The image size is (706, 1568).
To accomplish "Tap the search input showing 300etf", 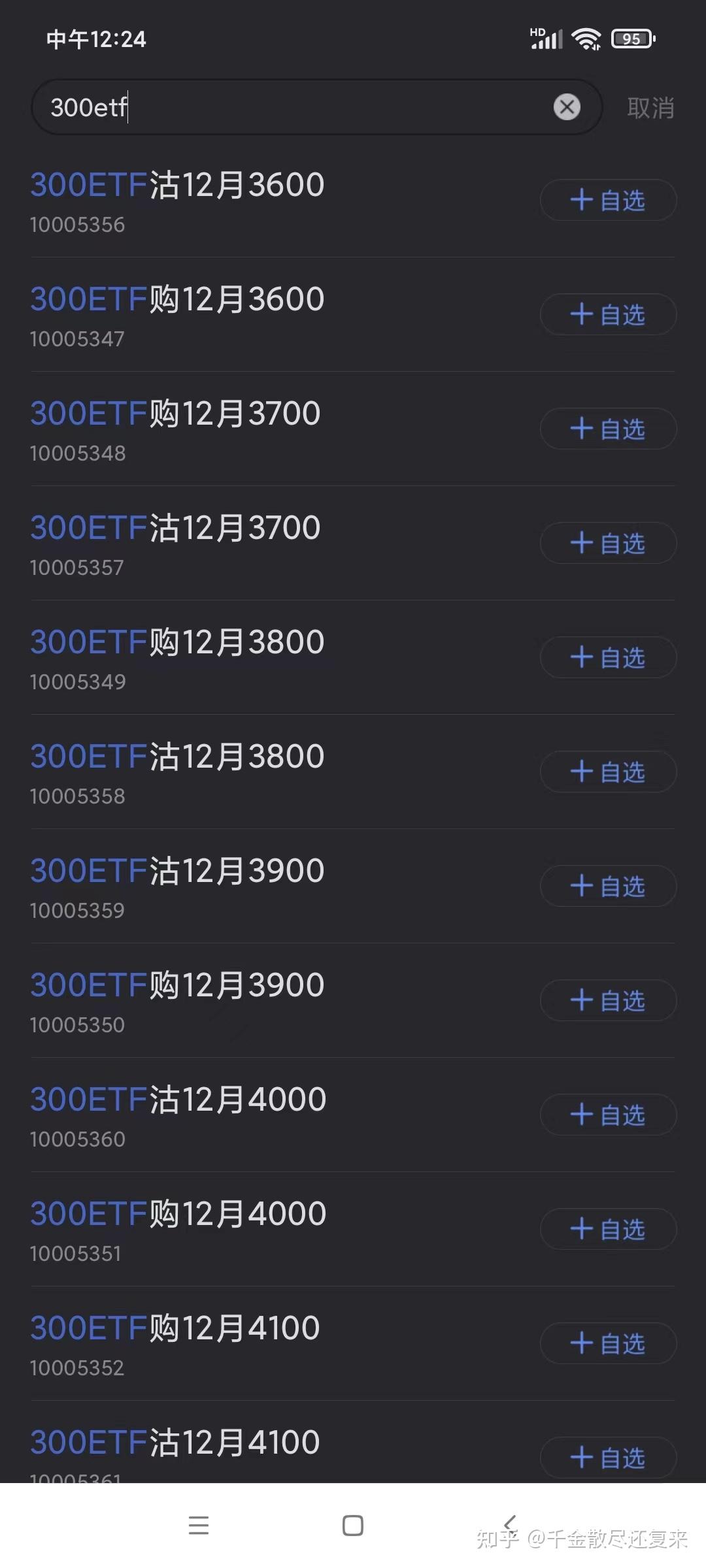I will [x=261, y=107].
